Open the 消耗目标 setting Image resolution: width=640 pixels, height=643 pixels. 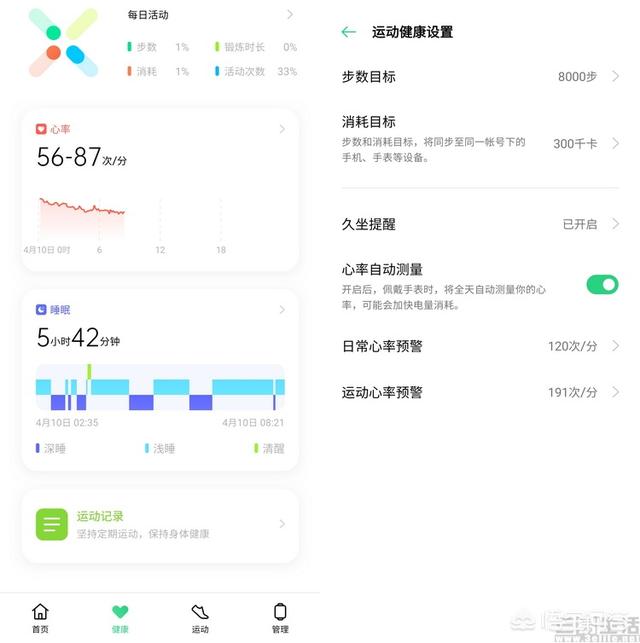[x=480, y=139]
